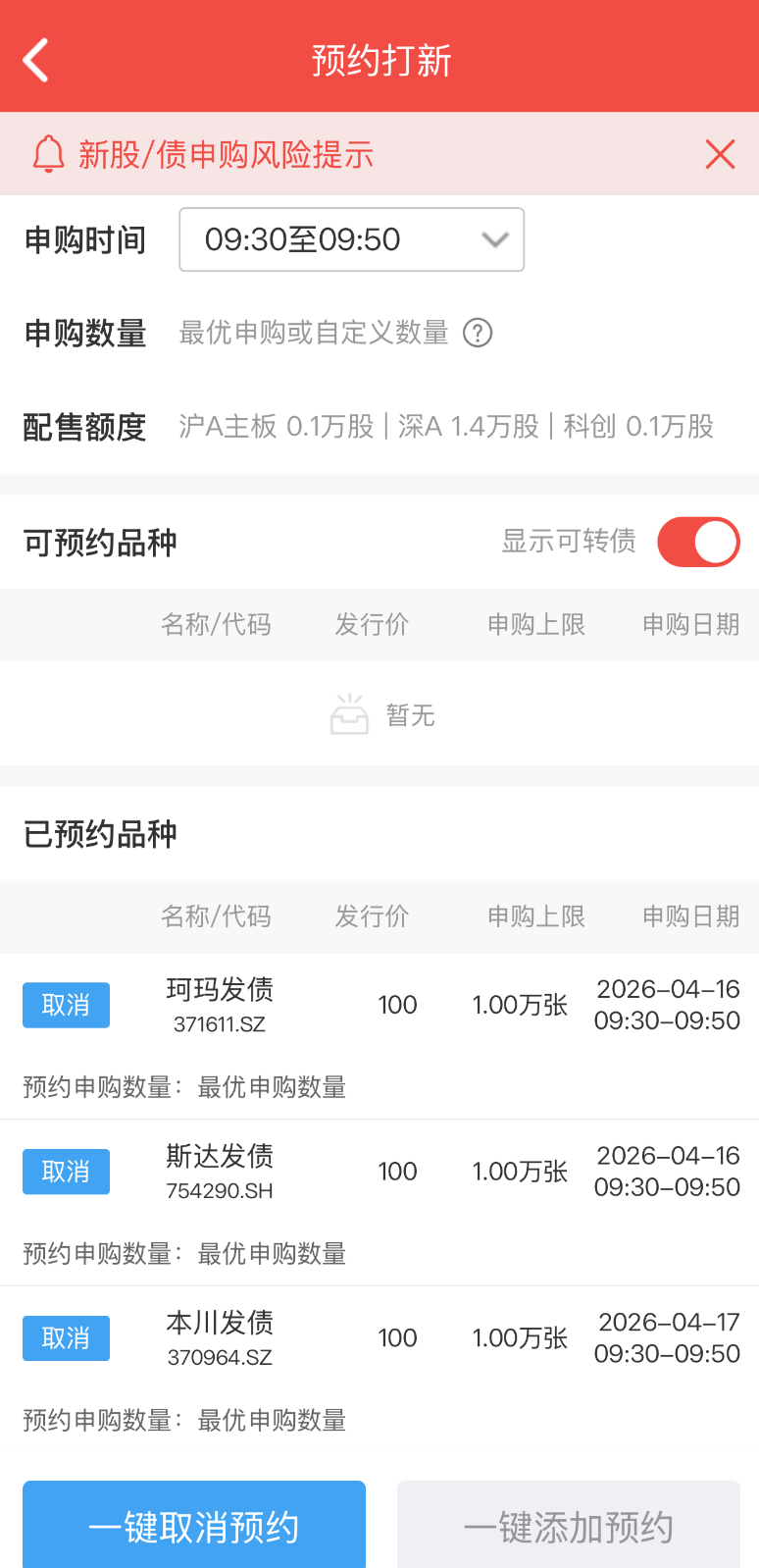Tap the 一键添加预约 button
Image resolution: width=759 pixels, height=1568 pixels.
tap(568, 1526)
